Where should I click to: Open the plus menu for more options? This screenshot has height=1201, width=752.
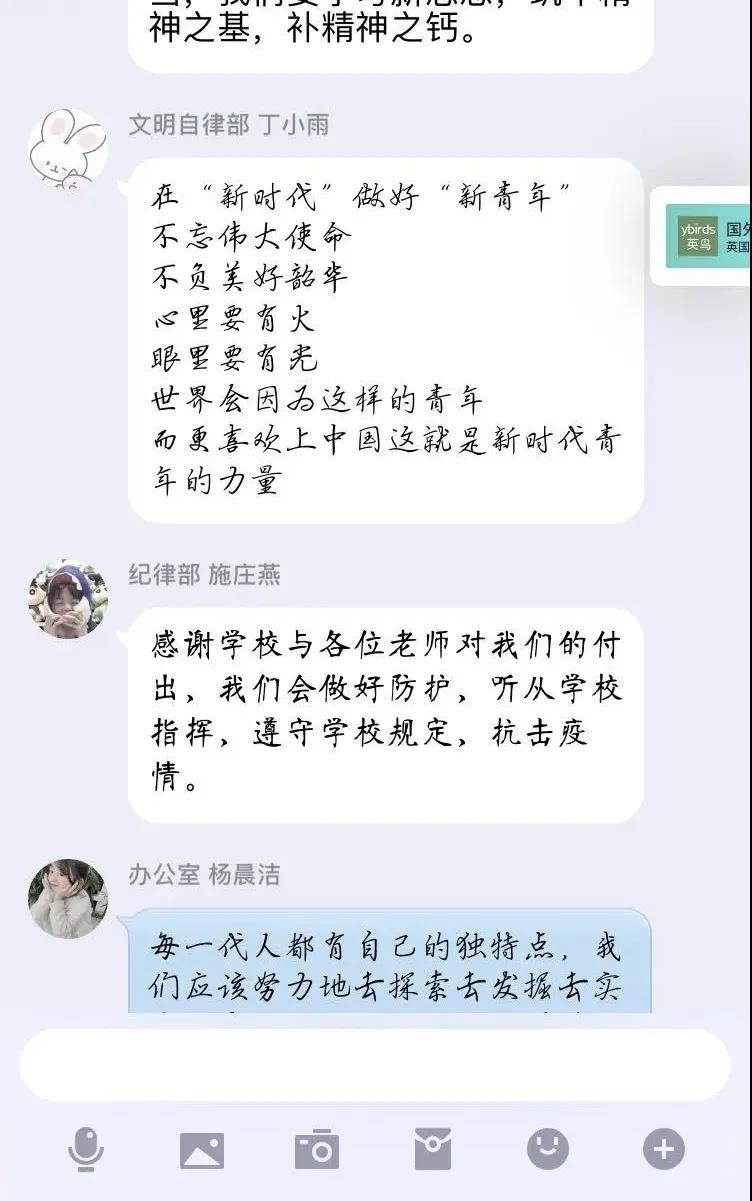(x=664, y=1149)
